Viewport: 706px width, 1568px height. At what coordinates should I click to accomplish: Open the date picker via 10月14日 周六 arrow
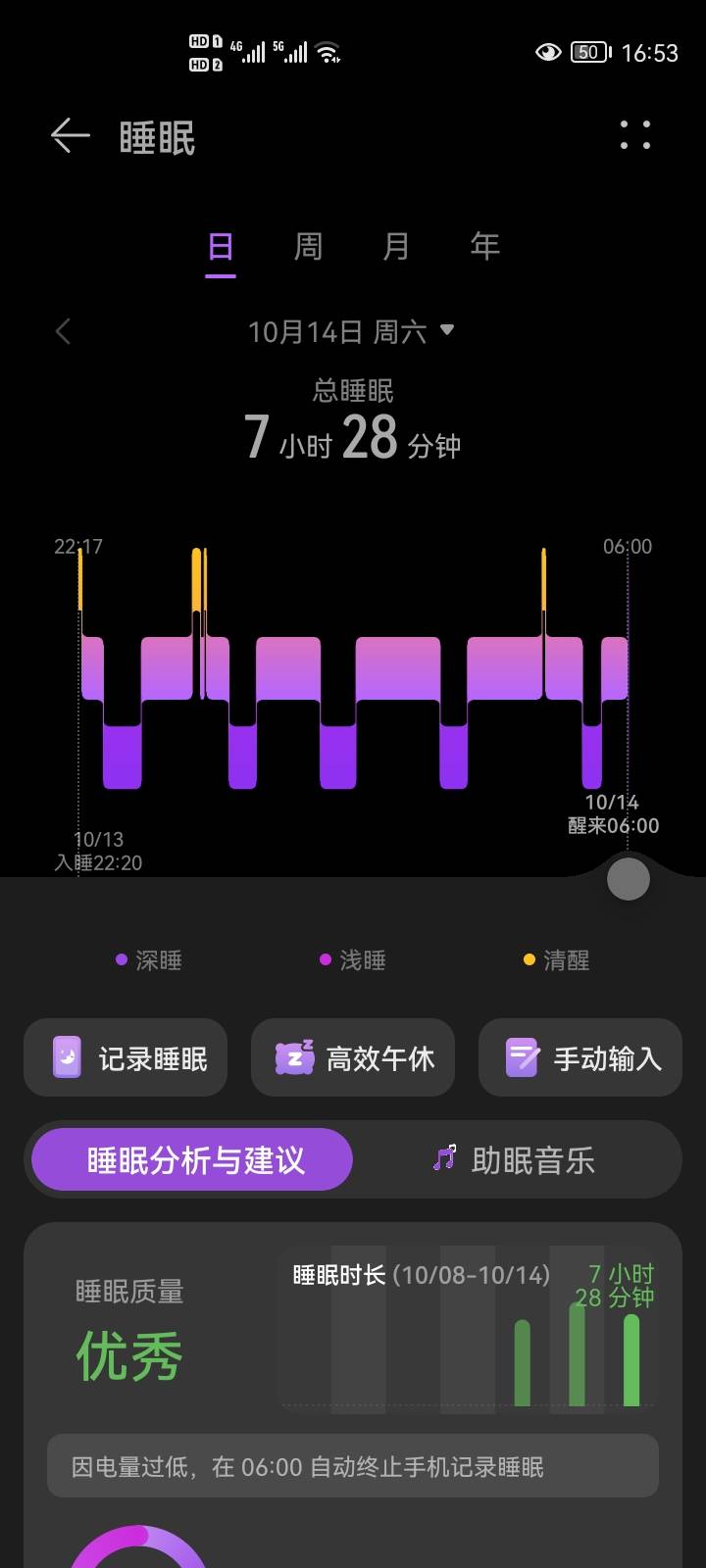(x=447, y=331)
